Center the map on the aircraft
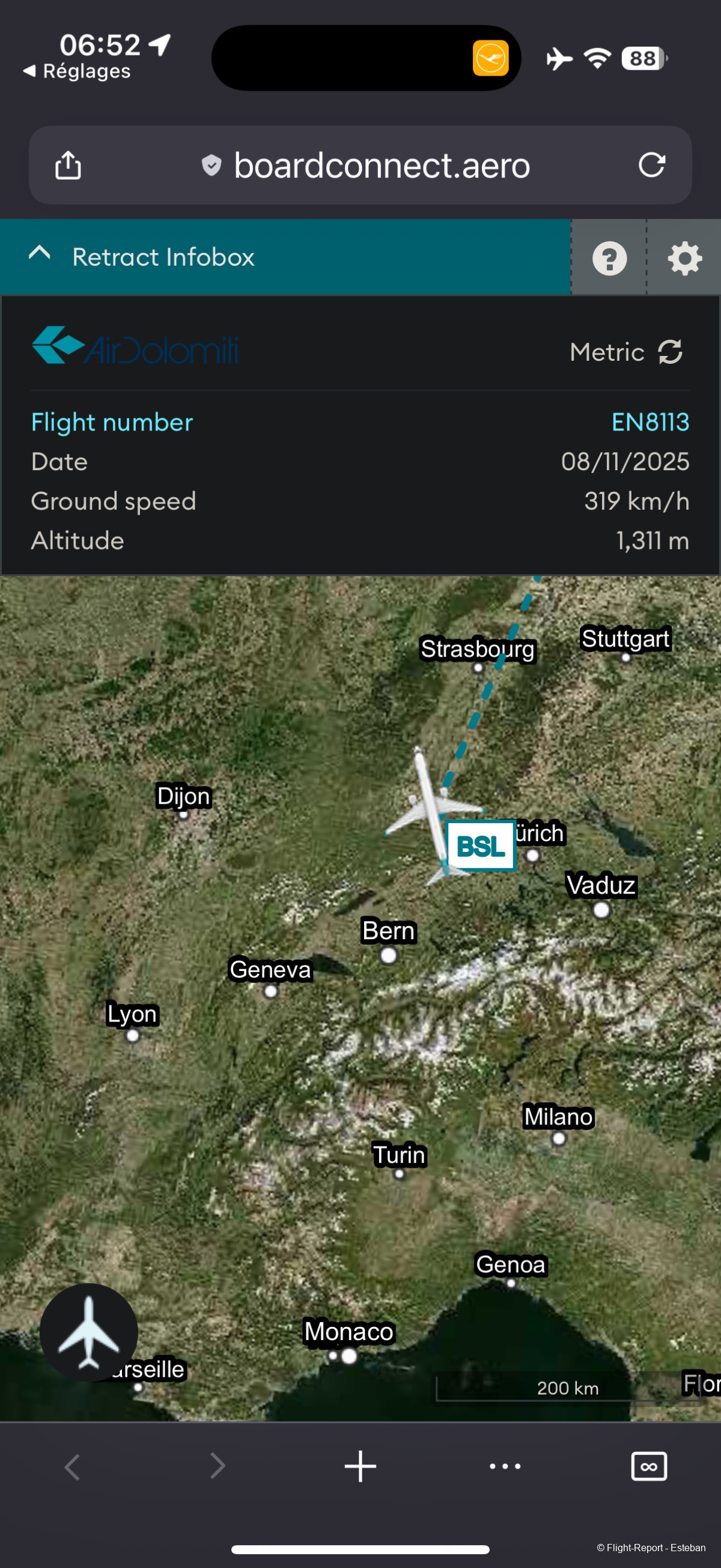Viewport: 721px width, 1568px height. pyautogui.click(x=89, y=1332)
